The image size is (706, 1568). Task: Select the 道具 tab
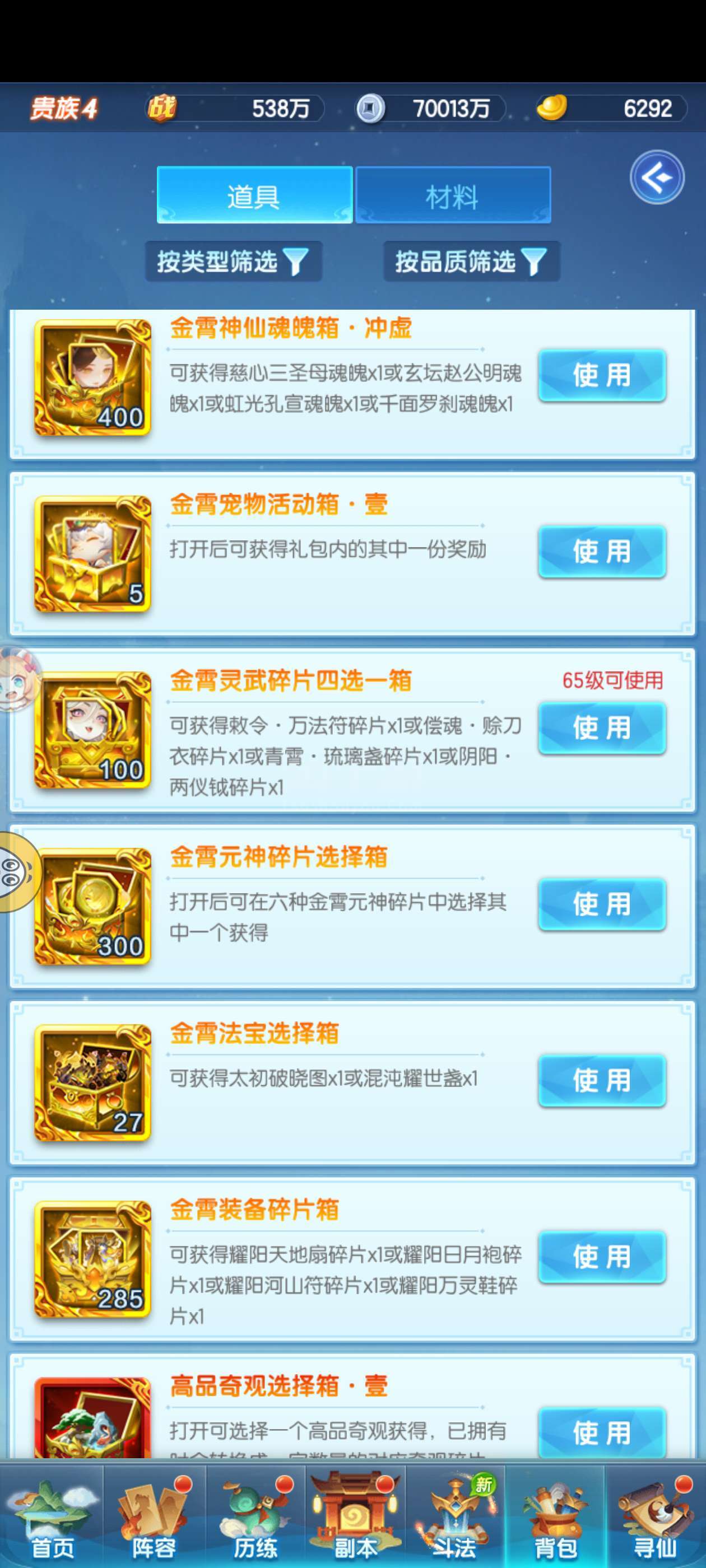pos(254,195)
